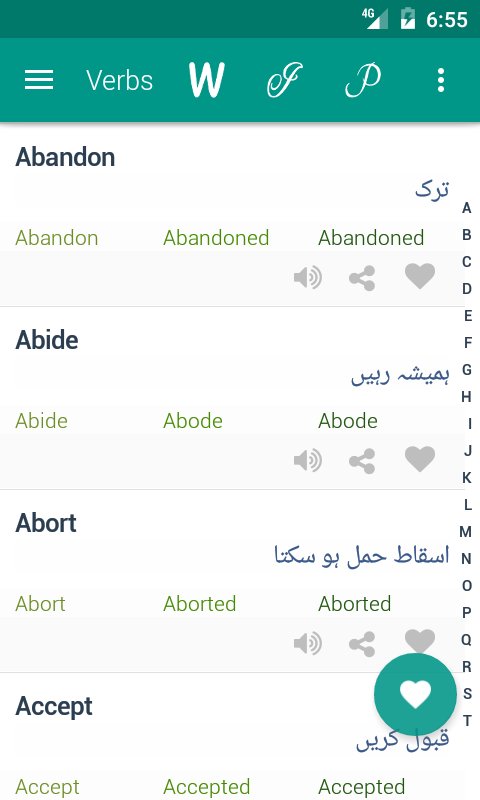Select the cursive P toolbar icon

point(363,80)
